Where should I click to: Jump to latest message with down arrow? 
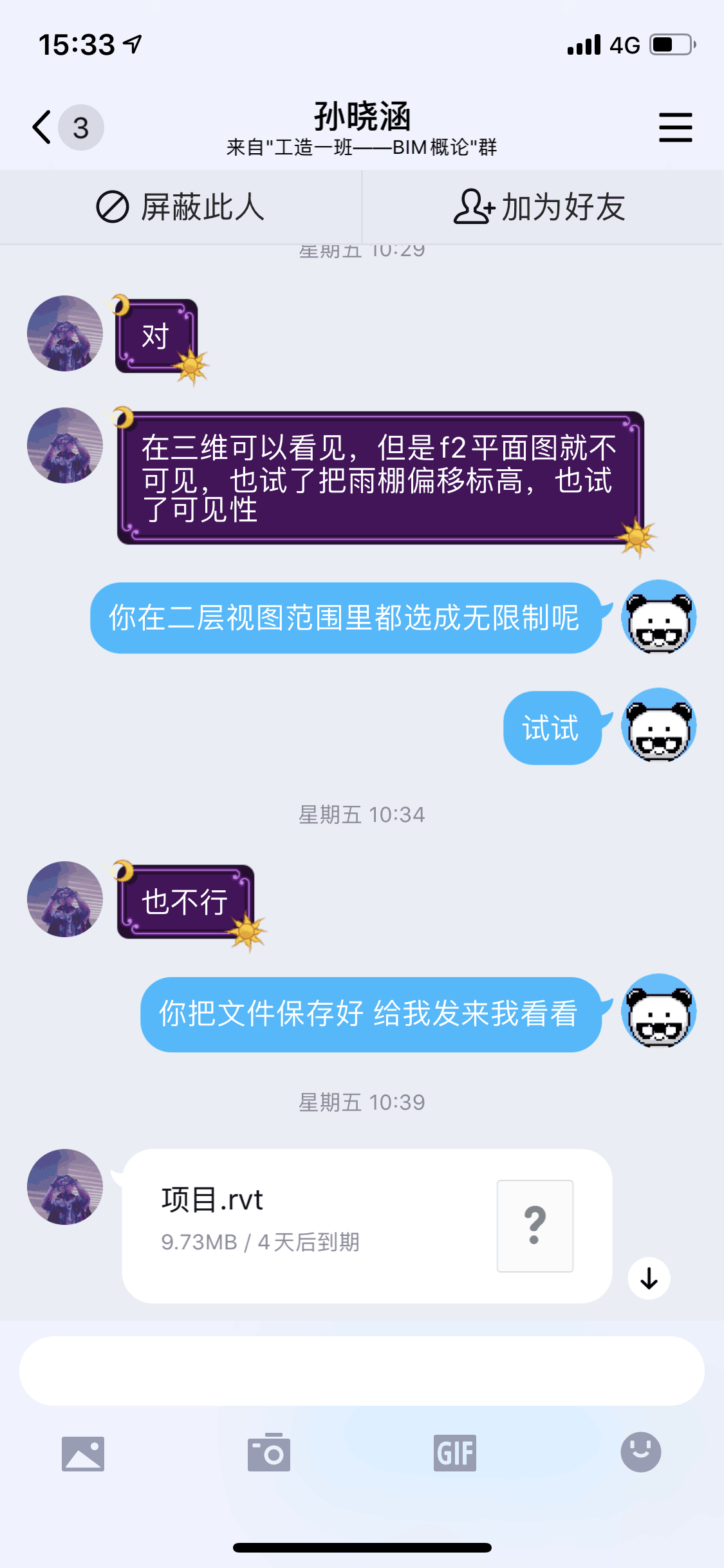pos(649,1278)
